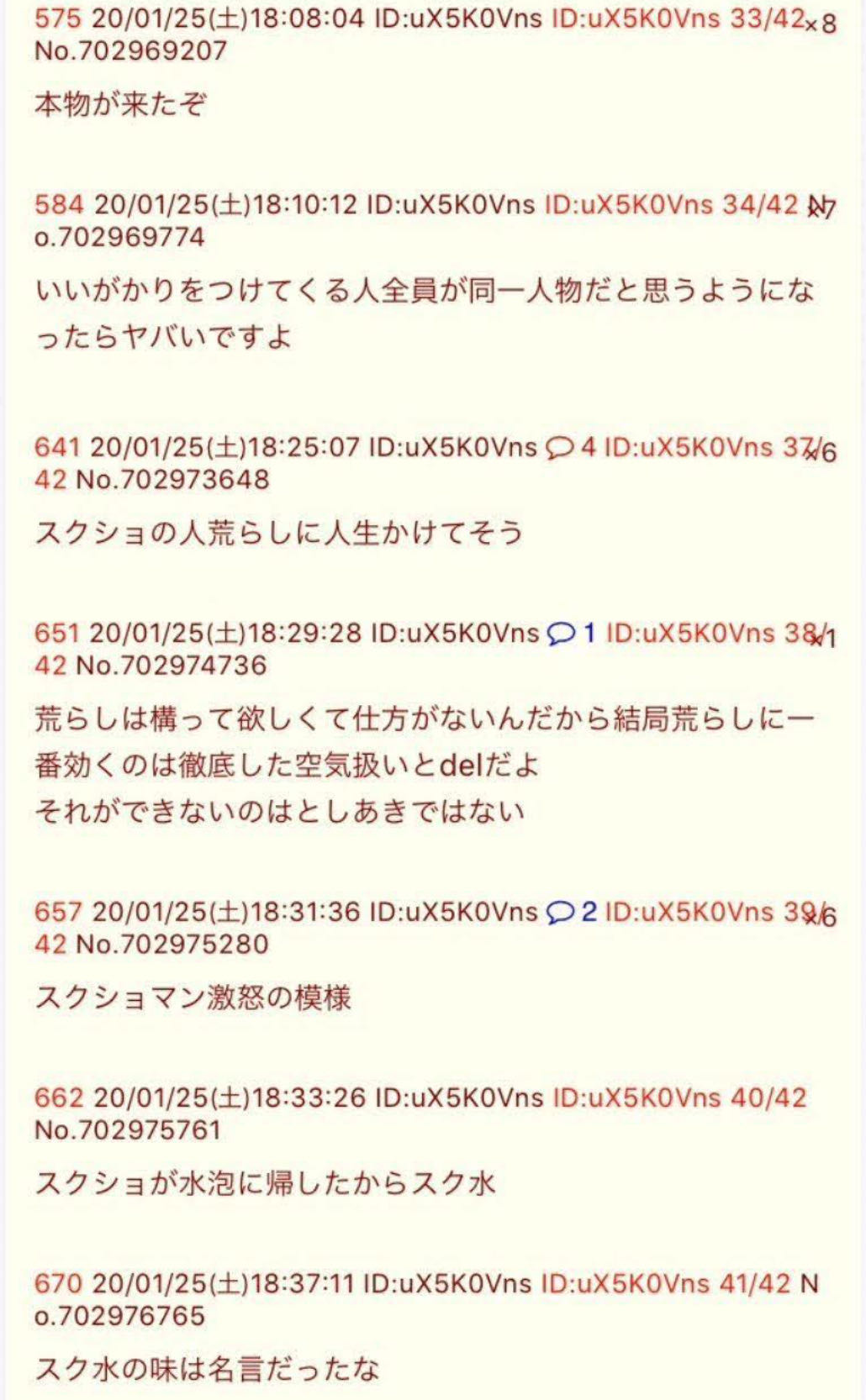Open the 1 reply on post 651
The height and width of the screenshot is (1400, 866).
pos(572,633)
